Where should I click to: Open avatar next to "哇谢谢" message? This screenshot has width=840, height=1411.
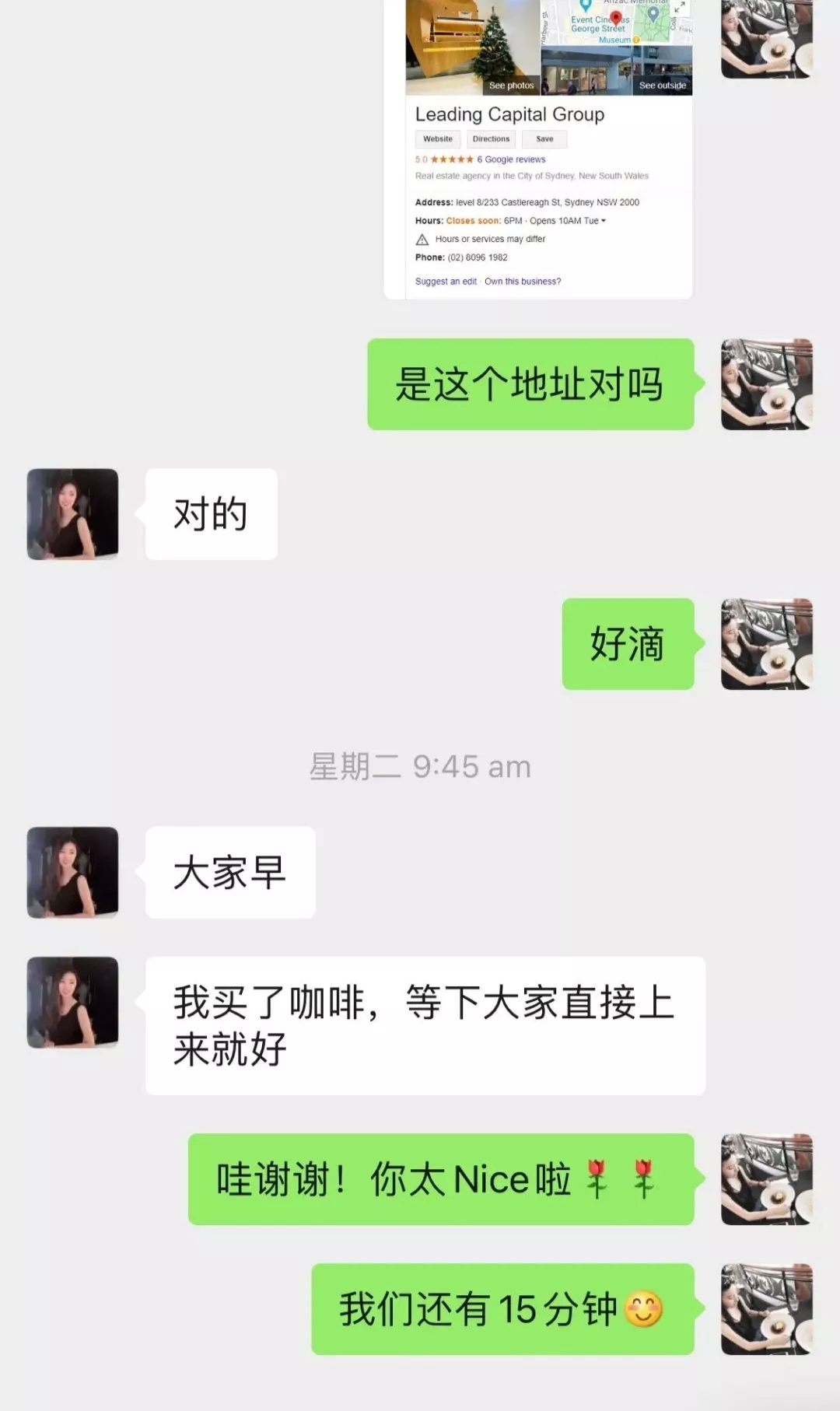click(x=766, y=1179)
